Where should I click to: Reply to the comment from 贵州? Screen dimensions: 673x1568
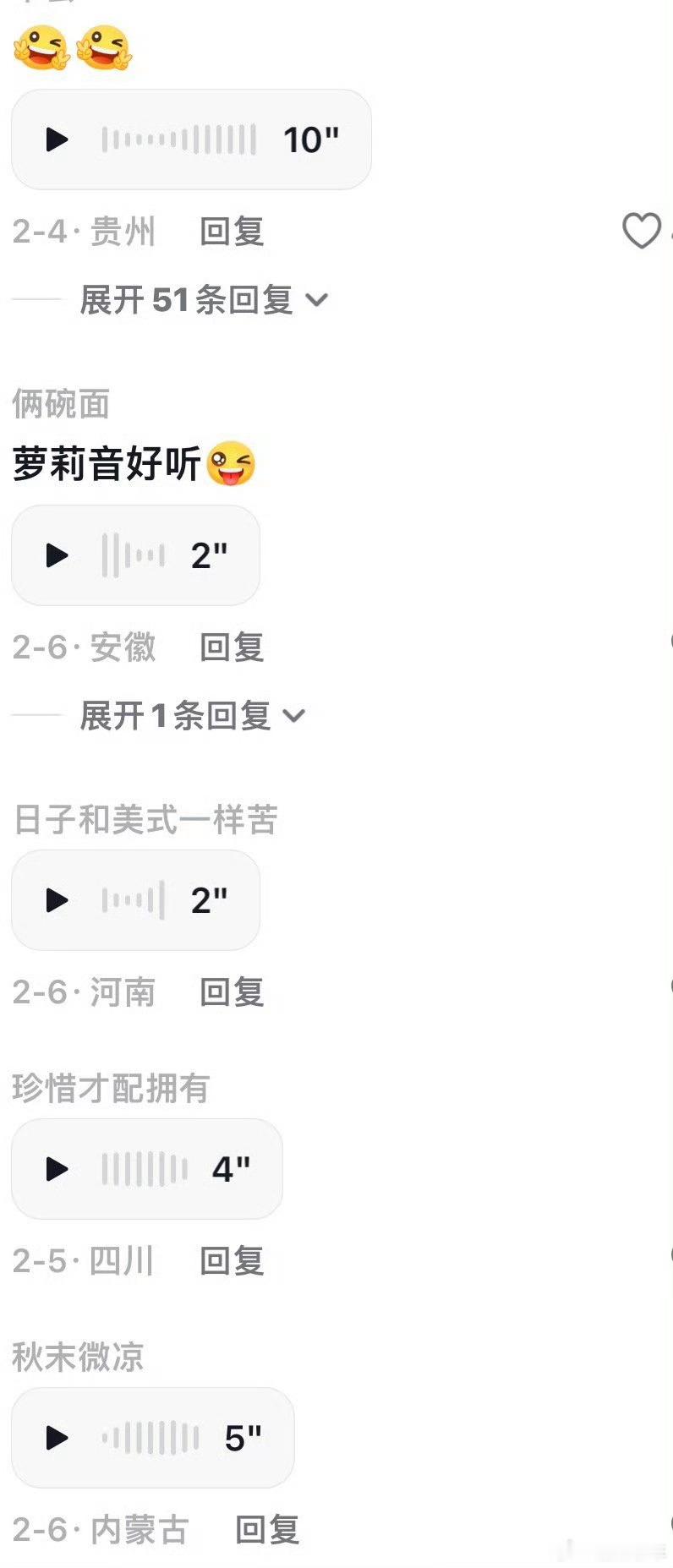coord(230,232)
